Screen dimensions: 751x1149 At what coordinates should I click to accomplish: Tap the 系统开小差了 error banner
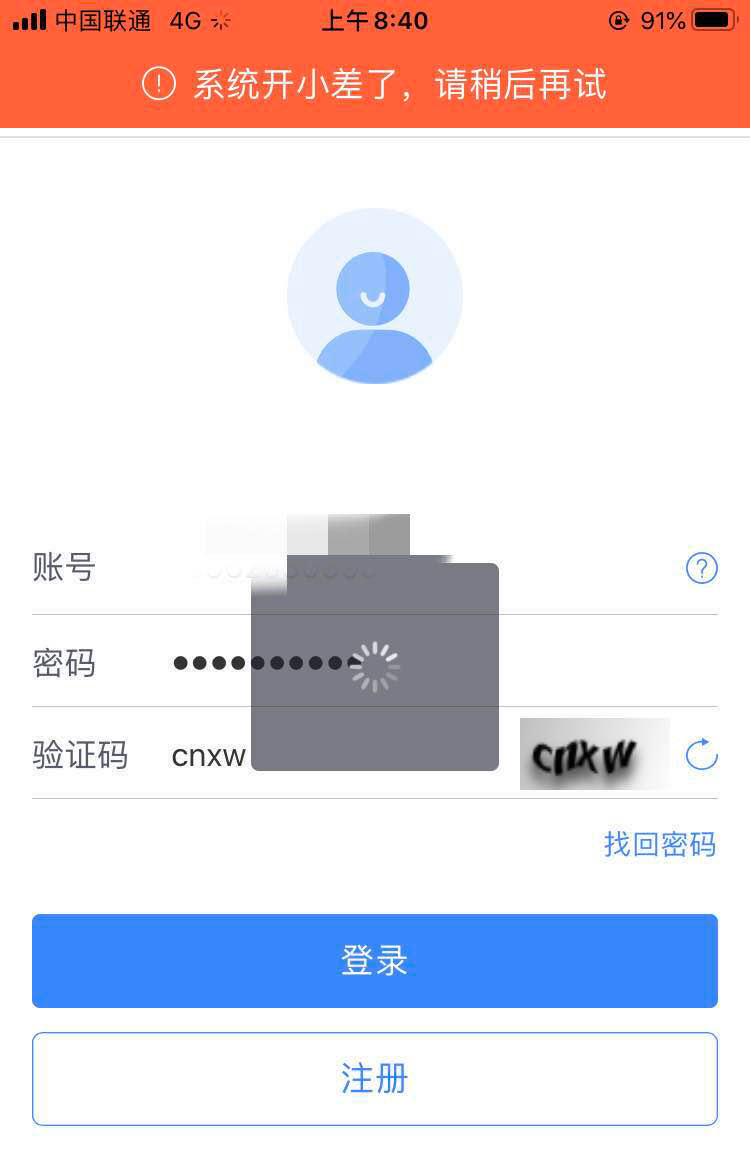375,85
